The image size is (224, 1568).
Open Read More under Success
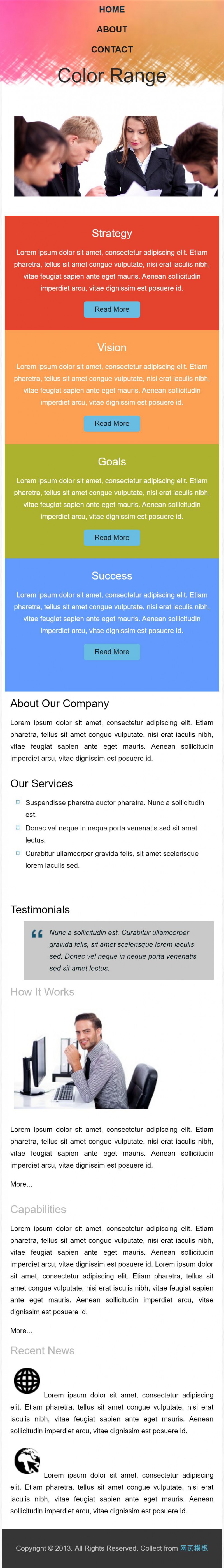click(x=111, y=651)
